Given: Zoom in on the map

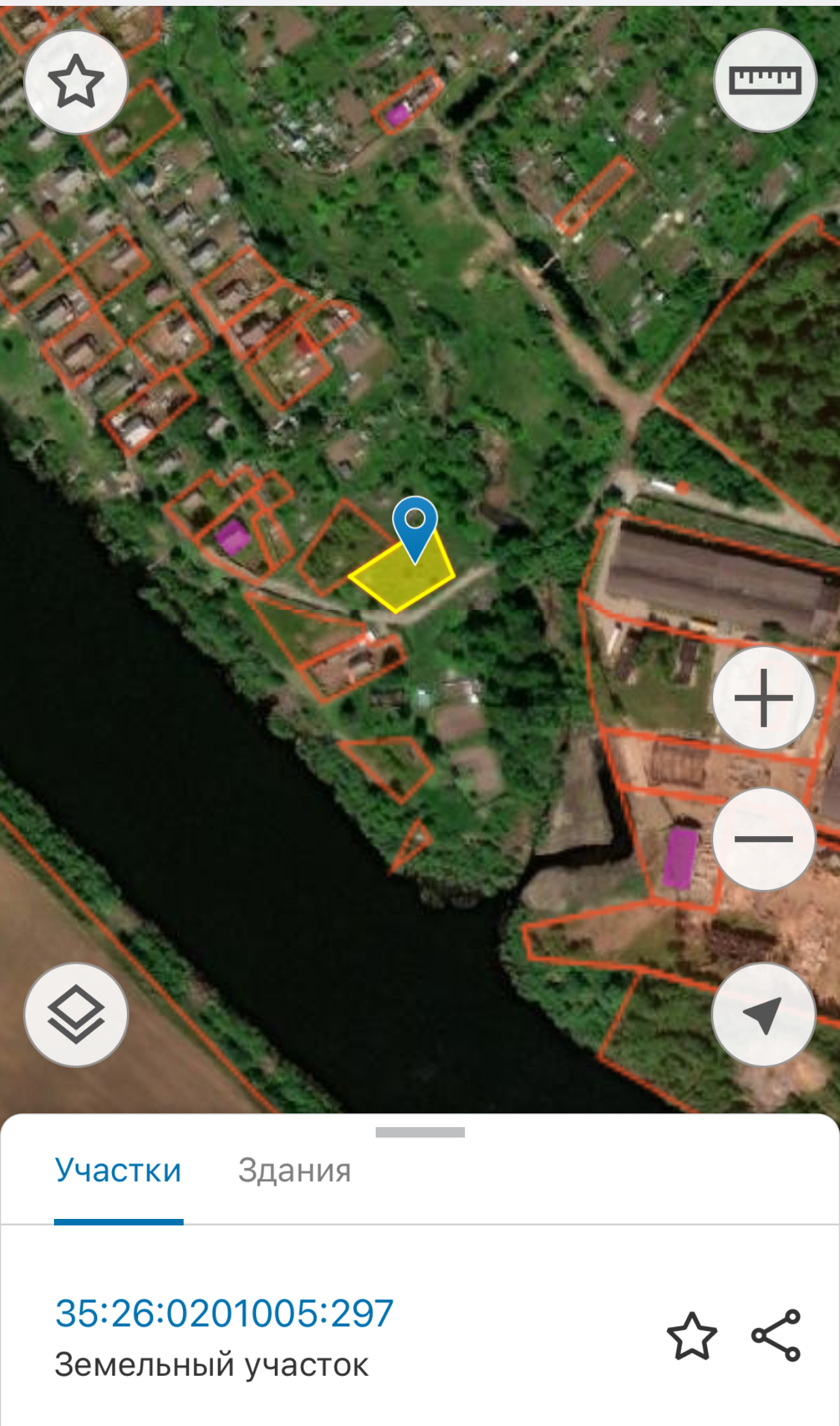Looking at the screenshot, I should (x=764, y=698).
